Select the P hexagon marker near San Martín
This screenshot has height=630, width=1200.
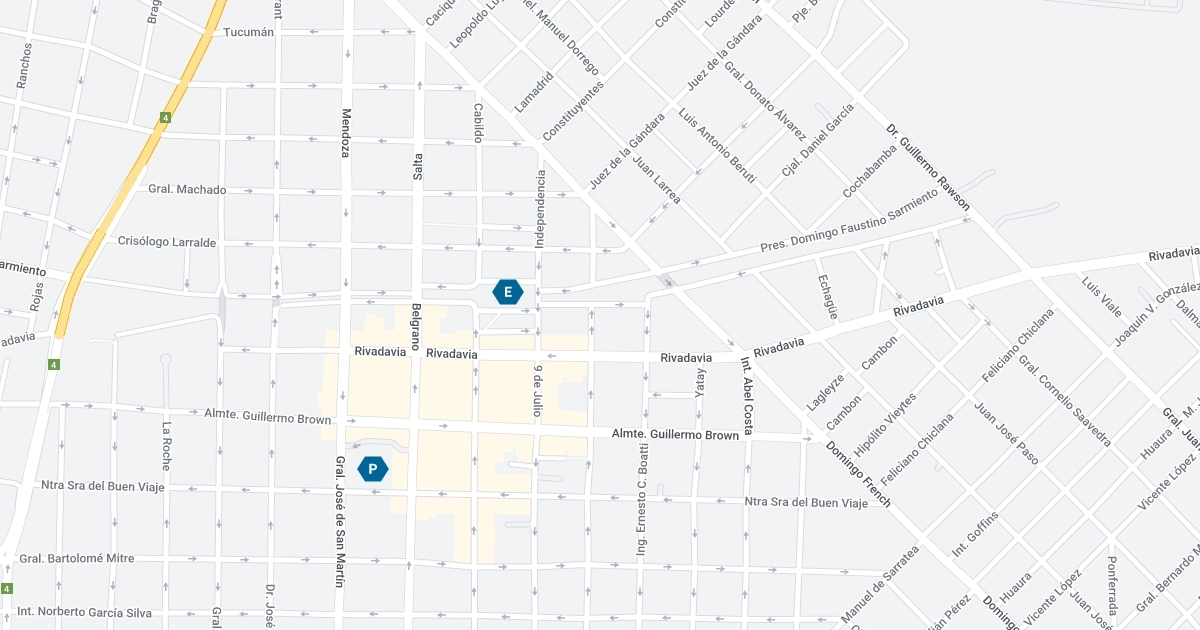coord(373,468)
